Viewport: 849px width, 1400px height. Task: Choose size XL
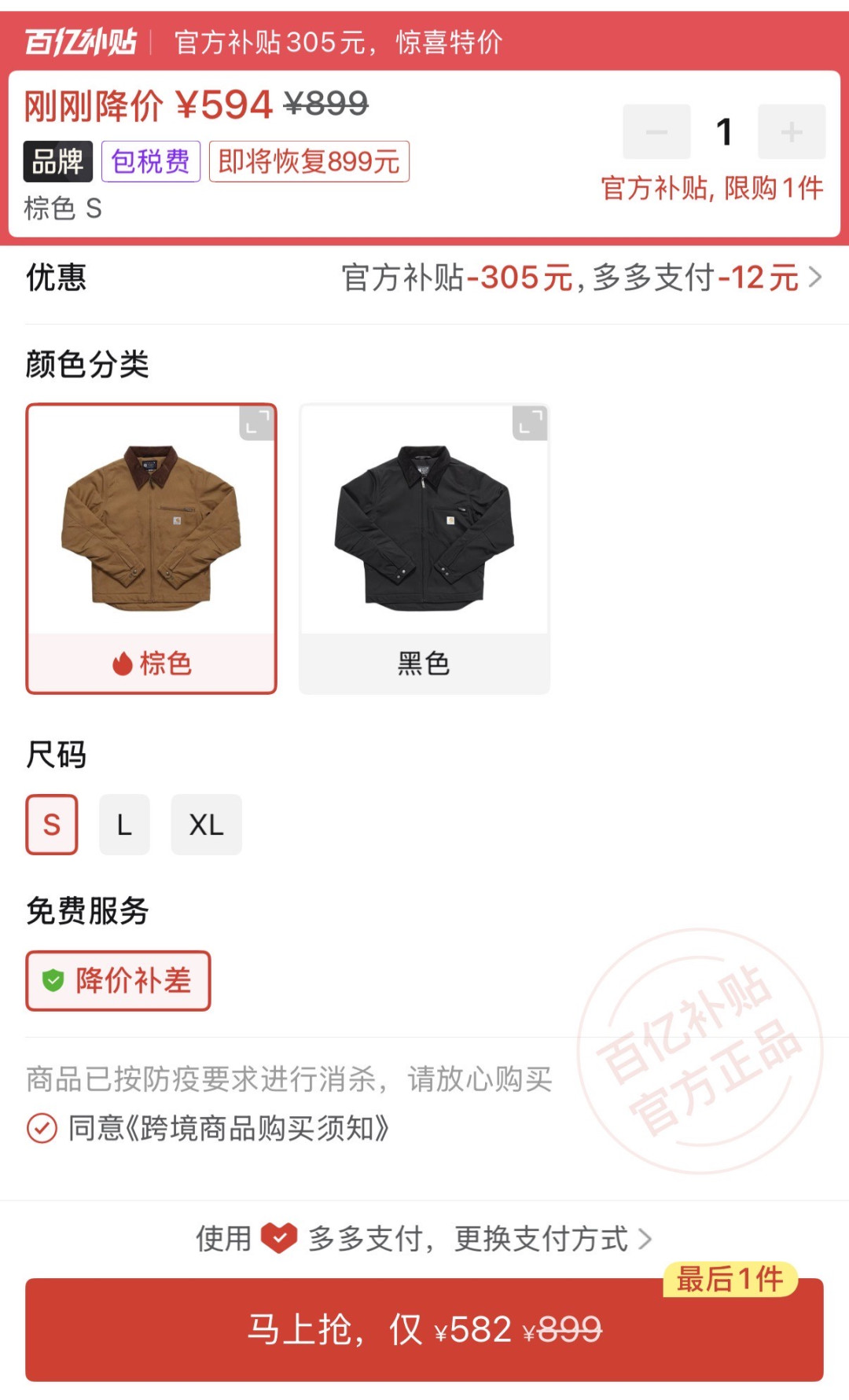206,825
